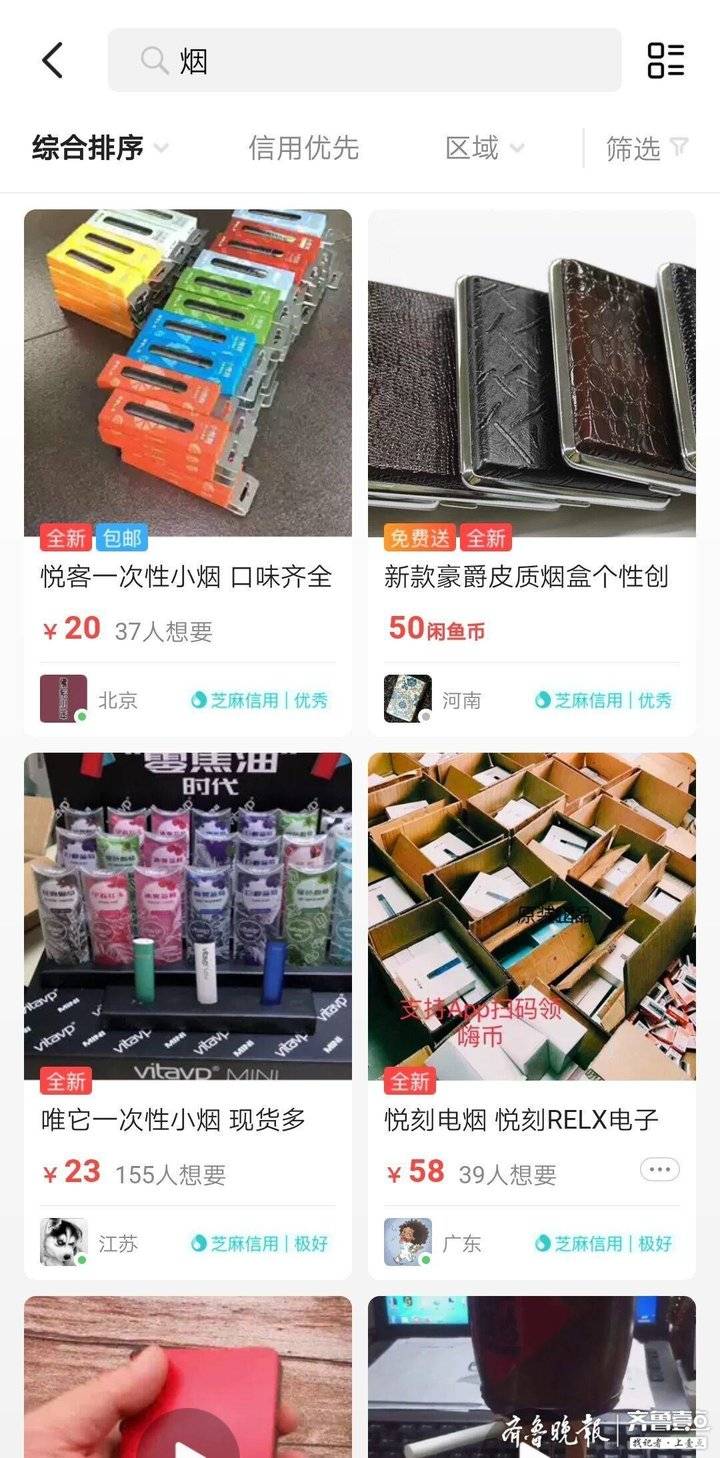Open the more-options dots on the 悦刻电烟 card
This screenshot has width=720, height=1458.
(x=660, y=1169)
